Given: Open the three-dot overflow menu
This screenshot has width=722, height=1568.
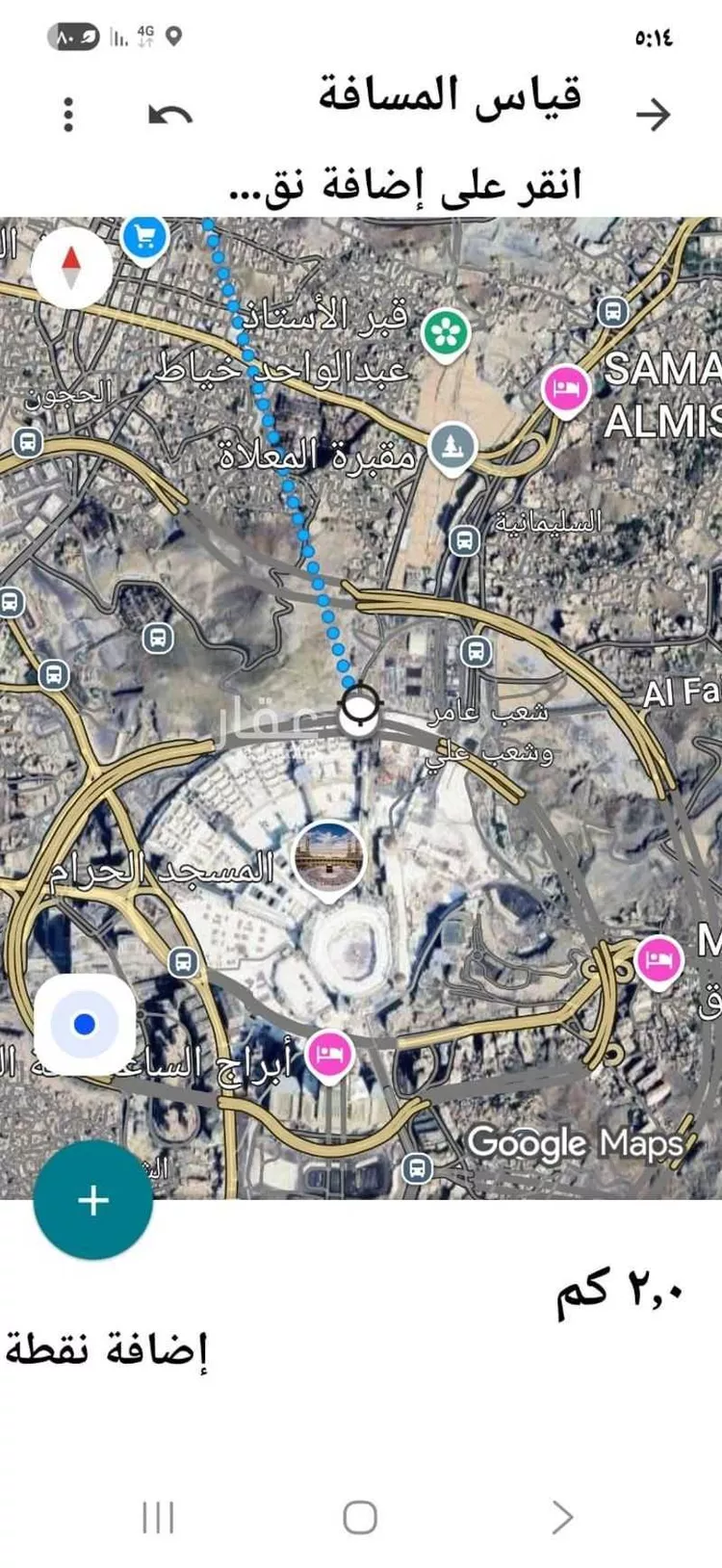Looking at the screenshot, I should click(x=68, y=115).
